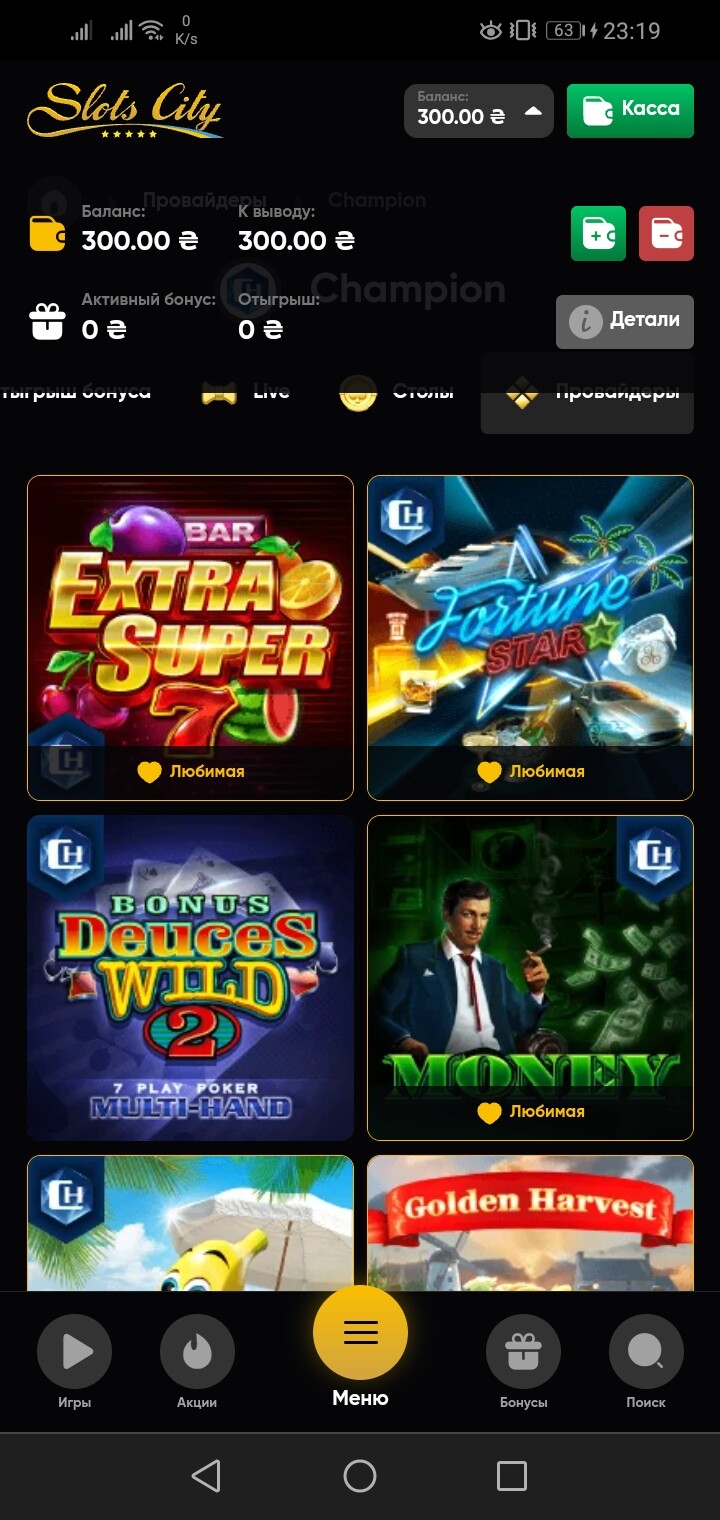Select the Столы category

pos(396,392)
